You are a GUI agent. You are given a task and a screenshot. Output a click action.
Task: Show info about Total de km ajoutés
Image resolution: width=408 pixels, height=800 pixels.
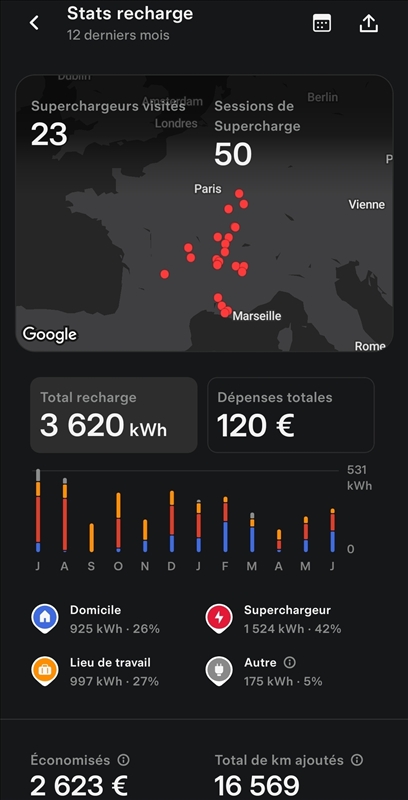click(x=357, y=760)
